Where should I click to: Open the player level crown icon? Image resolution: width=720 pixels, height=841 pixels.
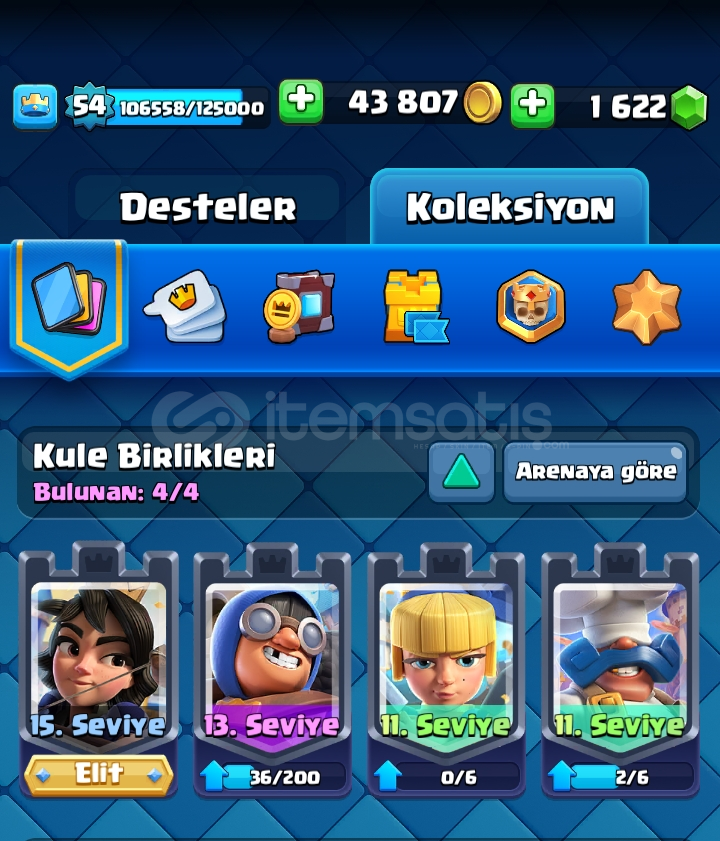[35, 106]
